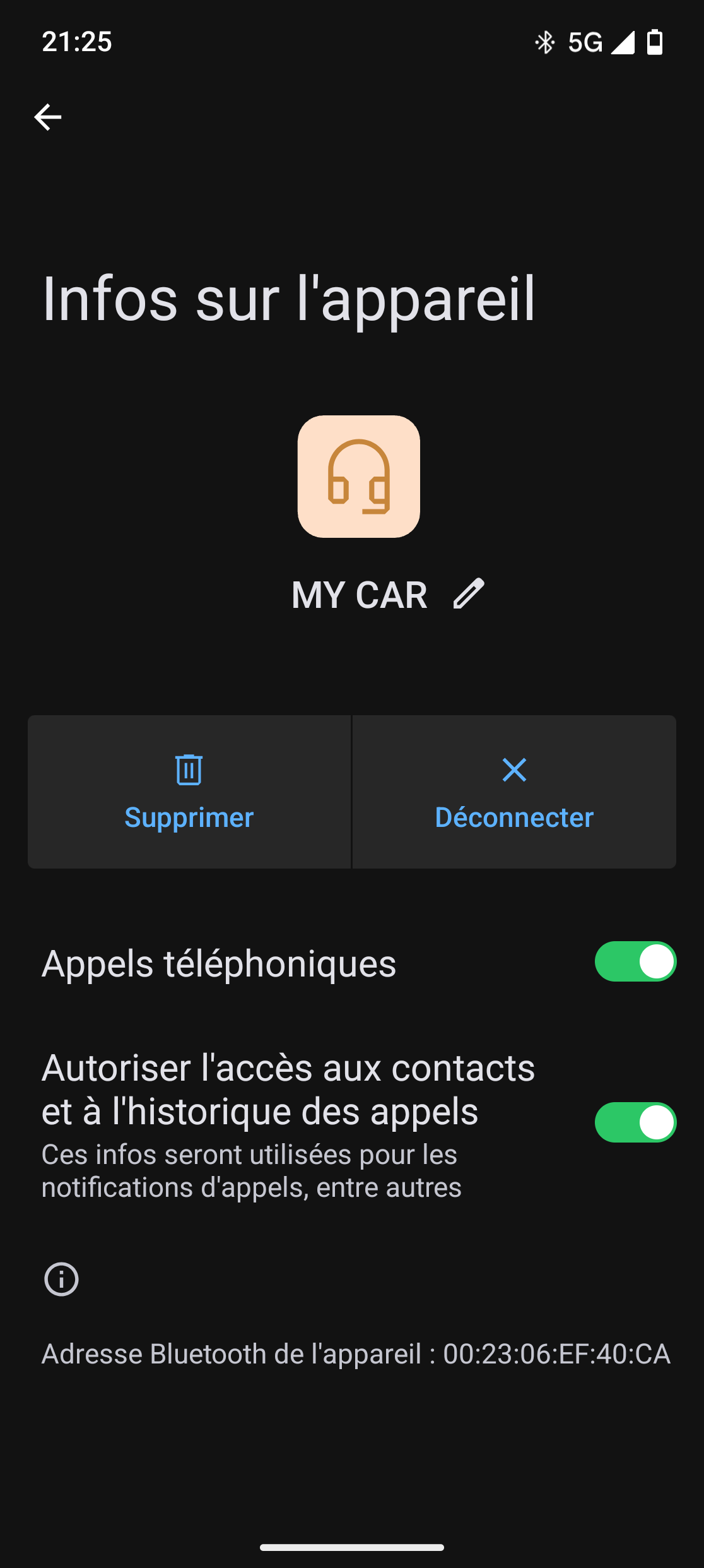Tap Supprimer to forget the device
The width and height of the screenshot is (704, 1568).
189,792
